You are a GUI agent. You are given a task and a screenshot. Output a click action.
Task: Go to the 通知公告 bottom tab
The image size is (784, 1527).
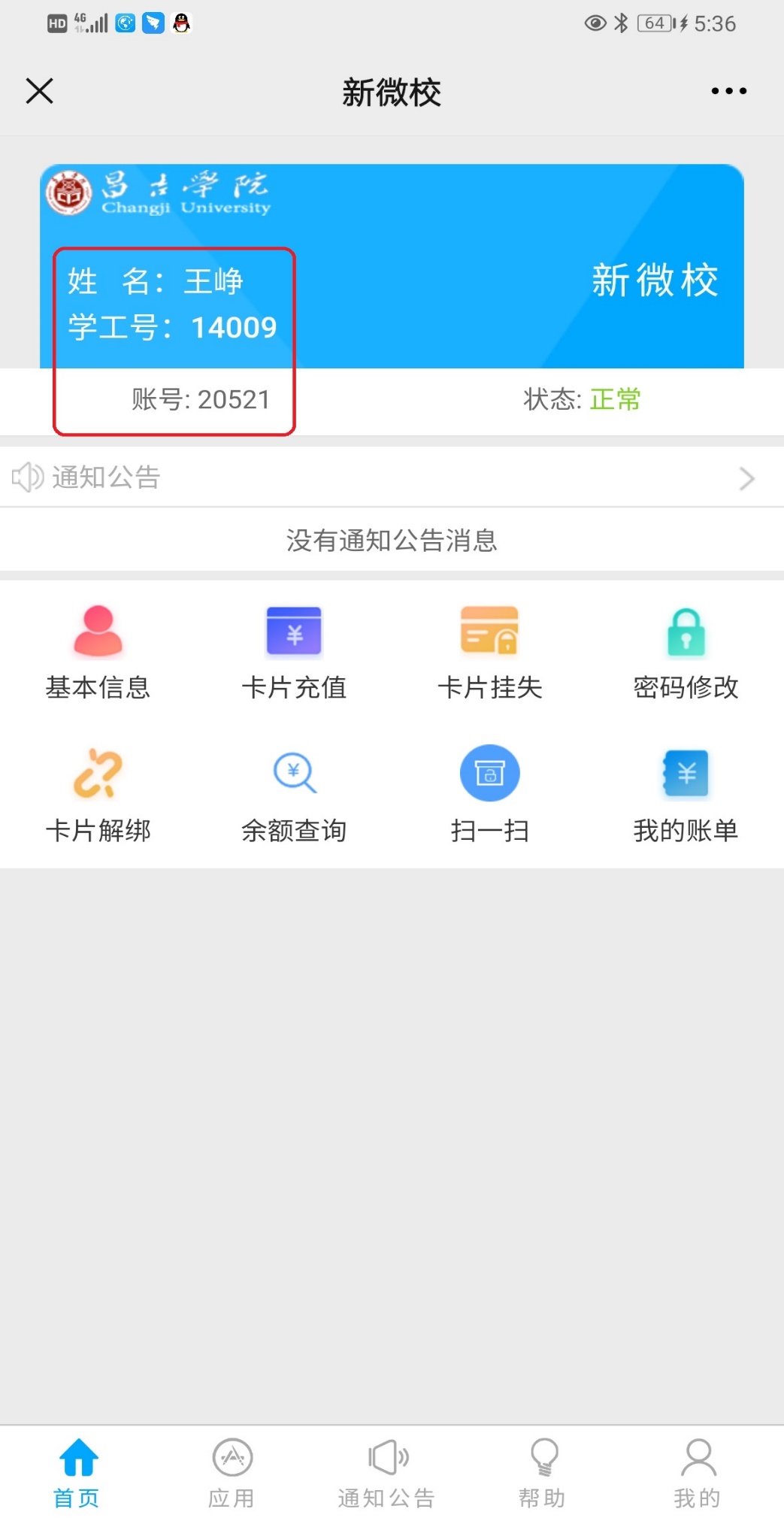387,1472
